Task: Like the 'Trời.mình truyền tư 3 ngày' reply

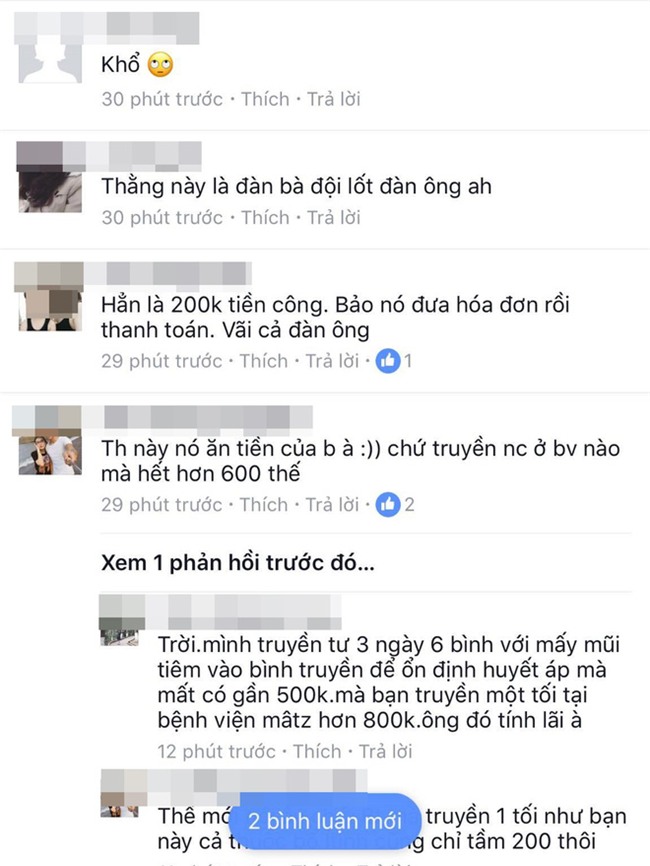Action: pyautogui.click(x=316, y=750)
